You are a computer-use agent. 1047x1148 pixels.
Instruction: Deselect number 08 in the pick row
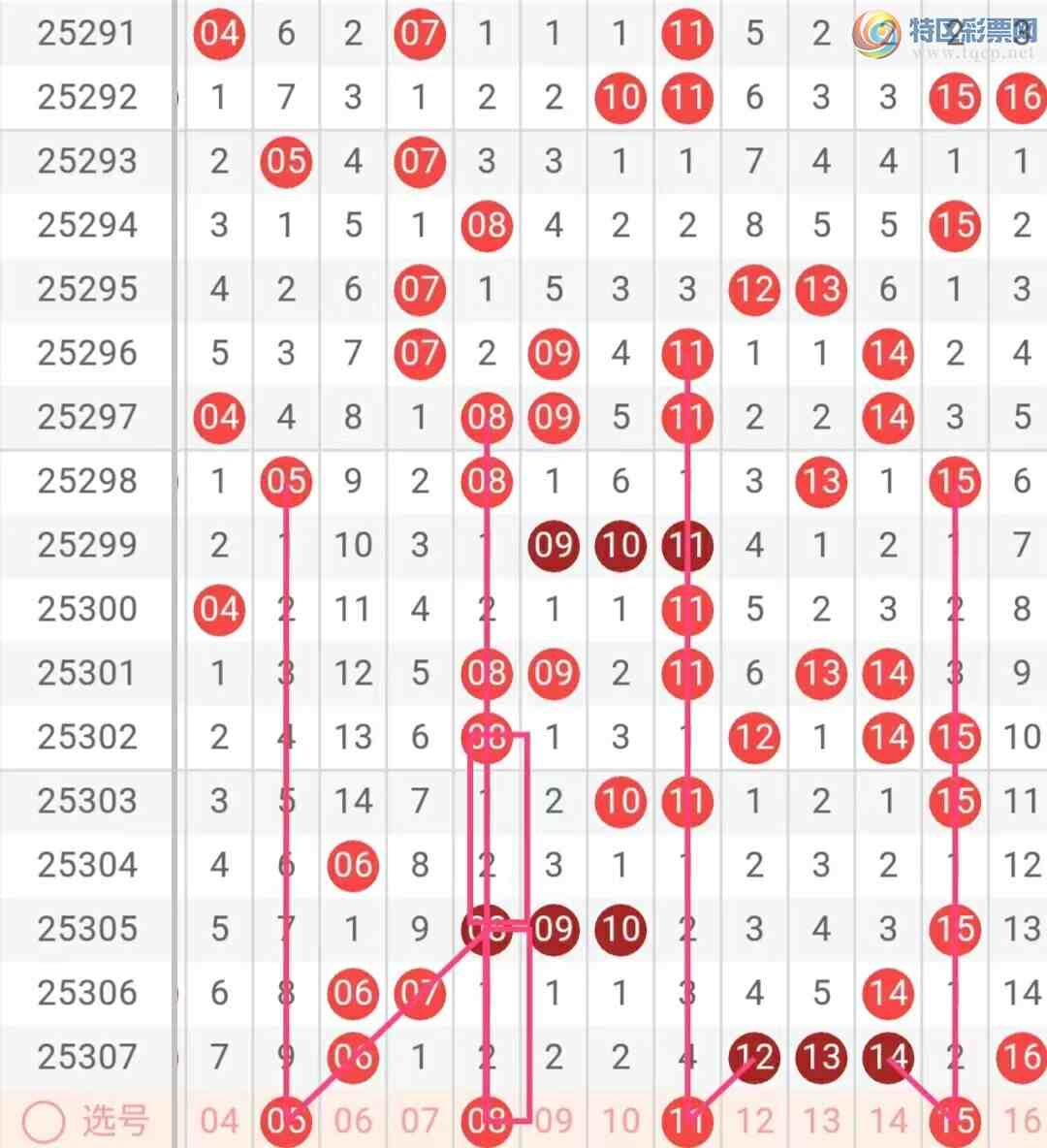[x=487, y=1121]
